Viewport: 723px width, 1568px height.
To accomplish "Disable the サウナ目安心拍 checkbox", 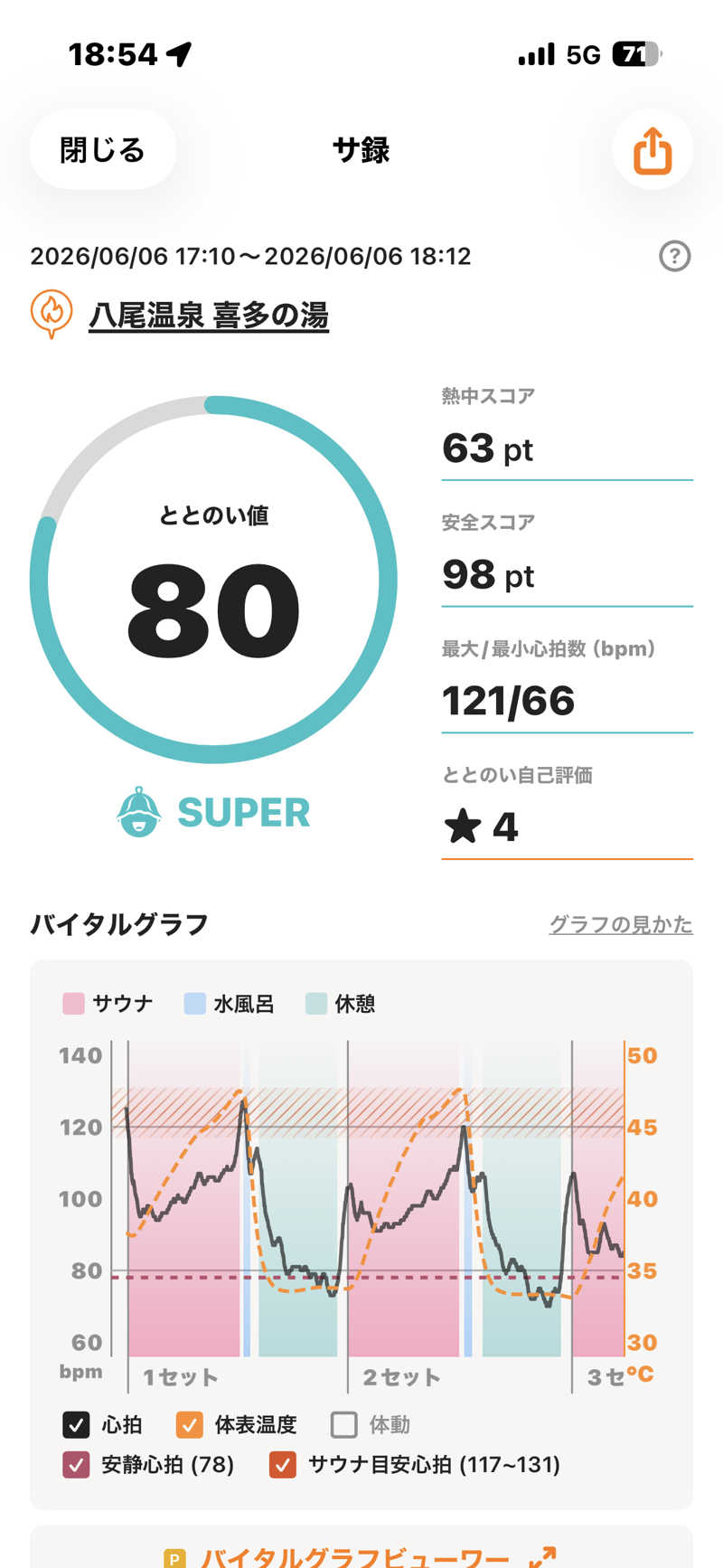I will click(x=283, y=1464).
